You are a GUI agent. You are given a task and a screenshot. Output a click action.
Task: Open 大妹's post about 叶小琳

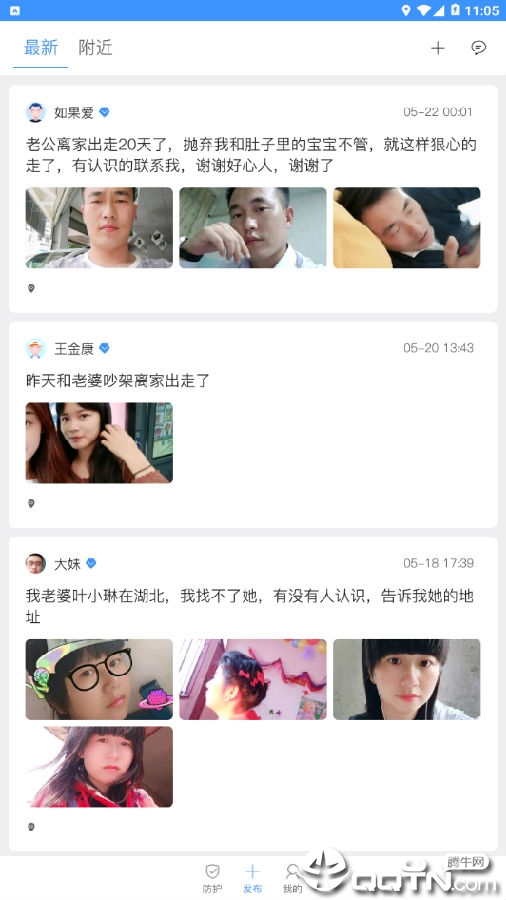pyautogui.click(x=250, y=606)
